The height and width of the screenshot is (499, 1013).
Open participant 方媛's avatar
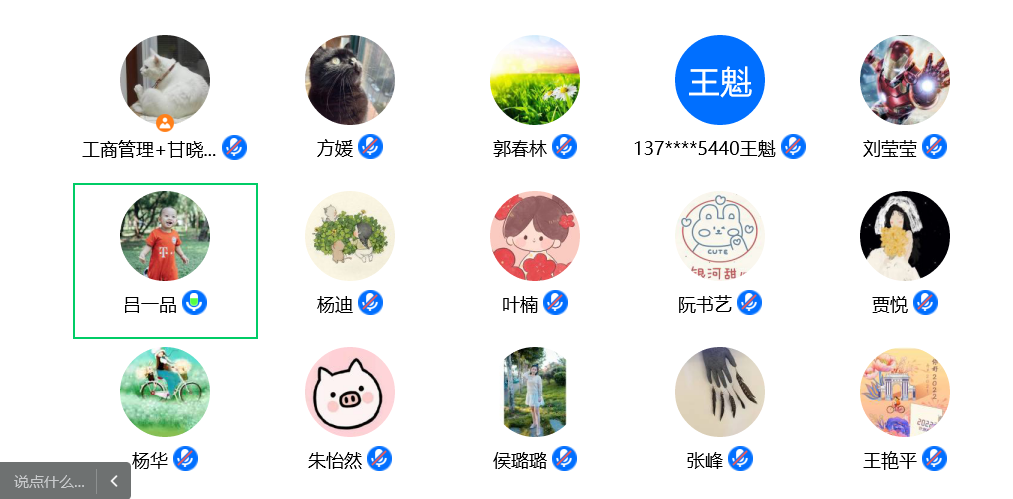coord(350,80)
